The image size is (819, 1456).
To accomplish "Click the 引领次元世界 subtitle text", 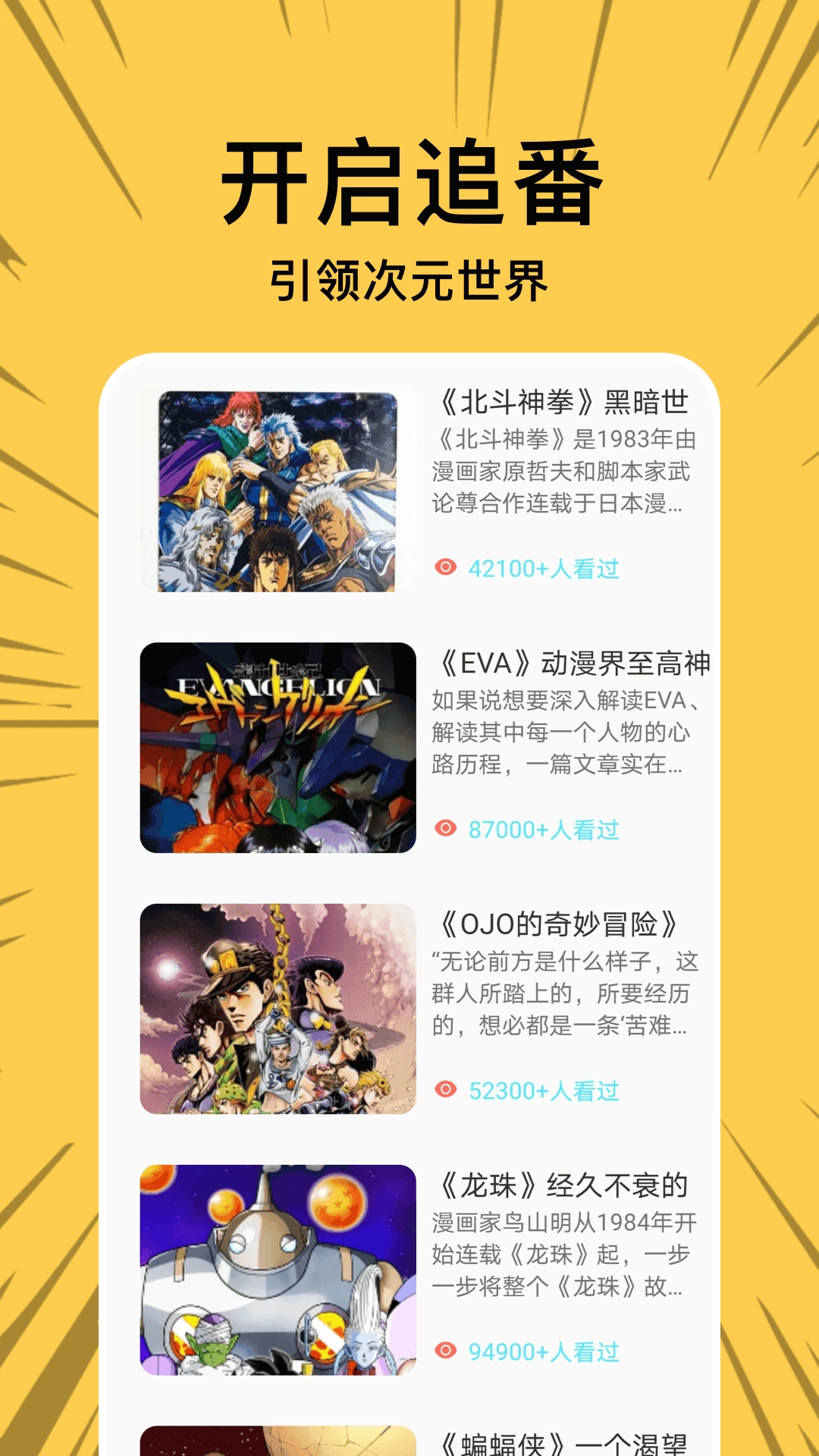I will tap(409, 281).
